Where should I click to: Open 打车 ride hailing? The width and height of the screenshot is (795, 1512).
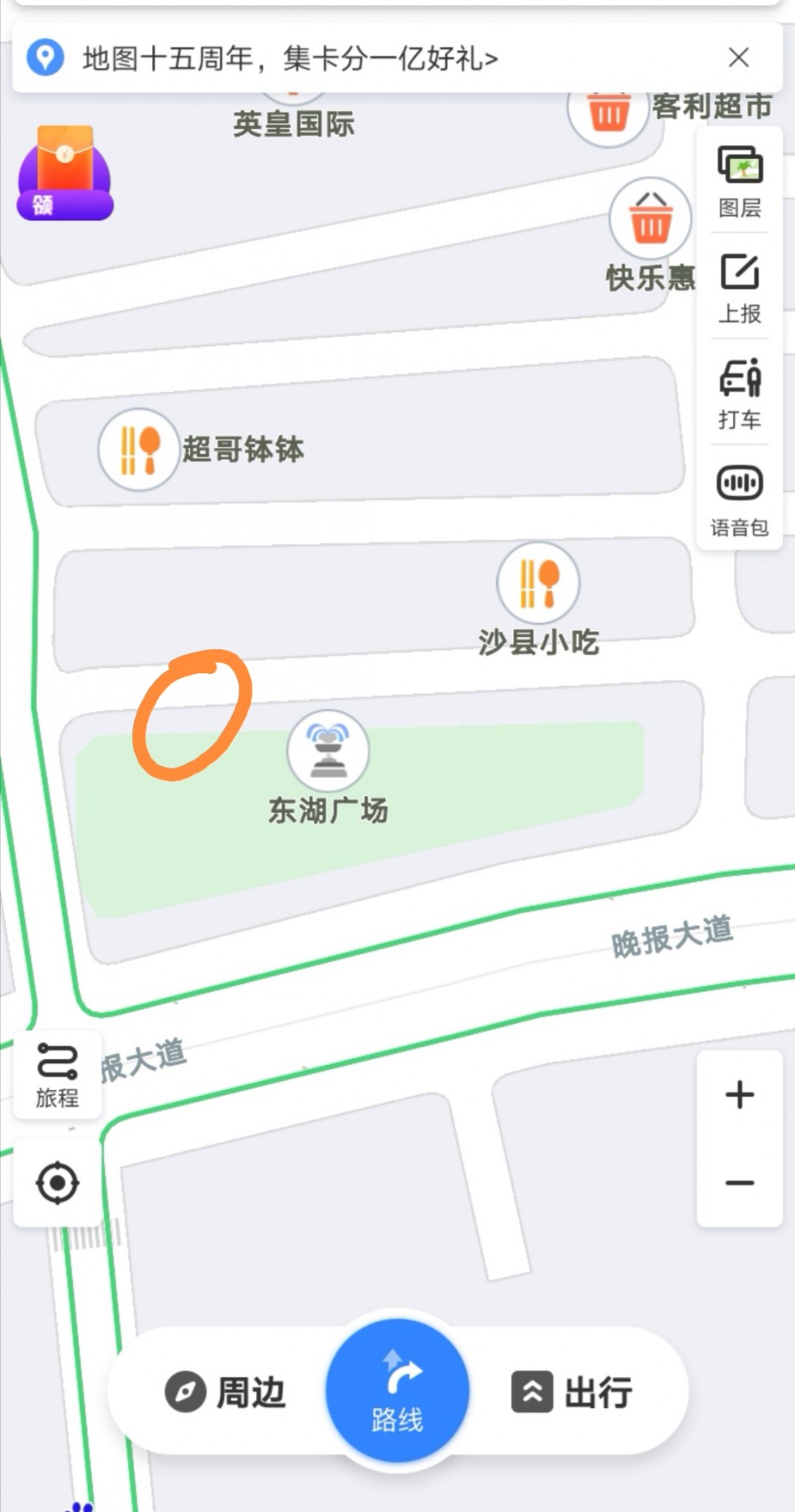click(740, 394)
